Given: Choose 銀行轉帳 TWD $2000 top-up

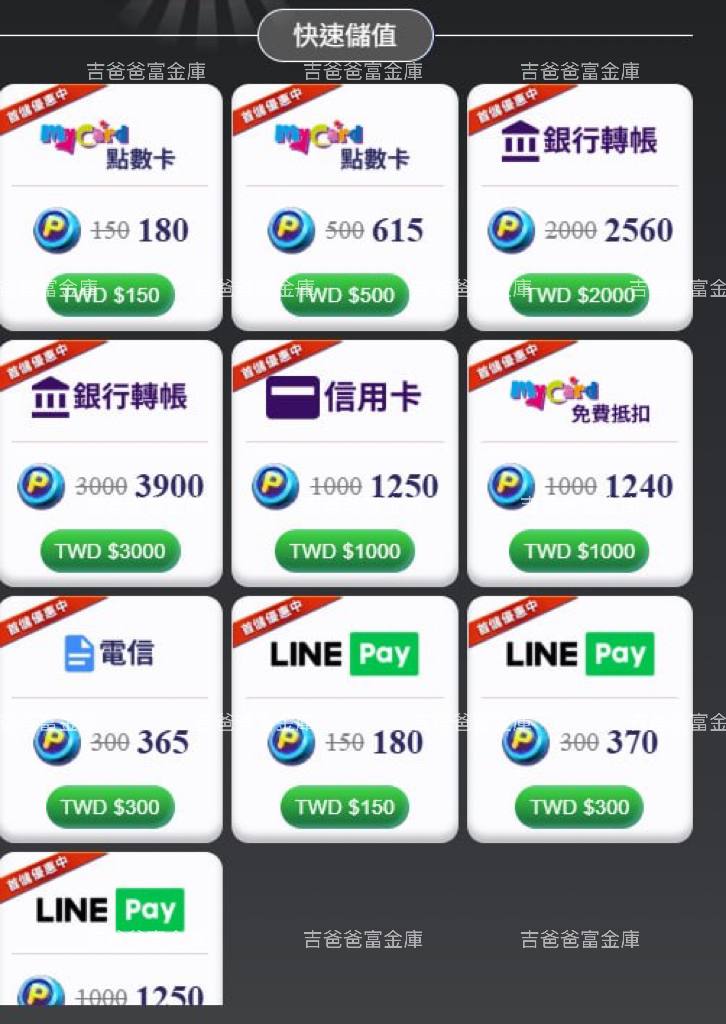Looking at the screenshot, I should [x=579, y=295].
